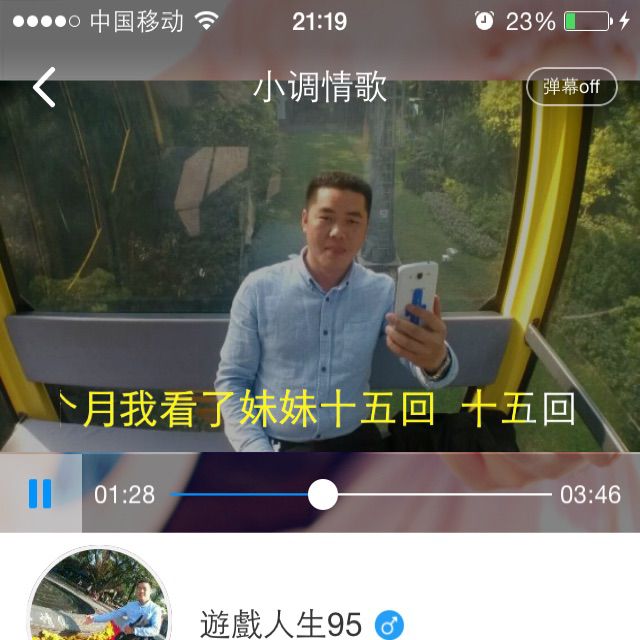Go back using the top-left arrow
Image resolution: width=640 pixels, height=640 pixels.
[44, 88]
